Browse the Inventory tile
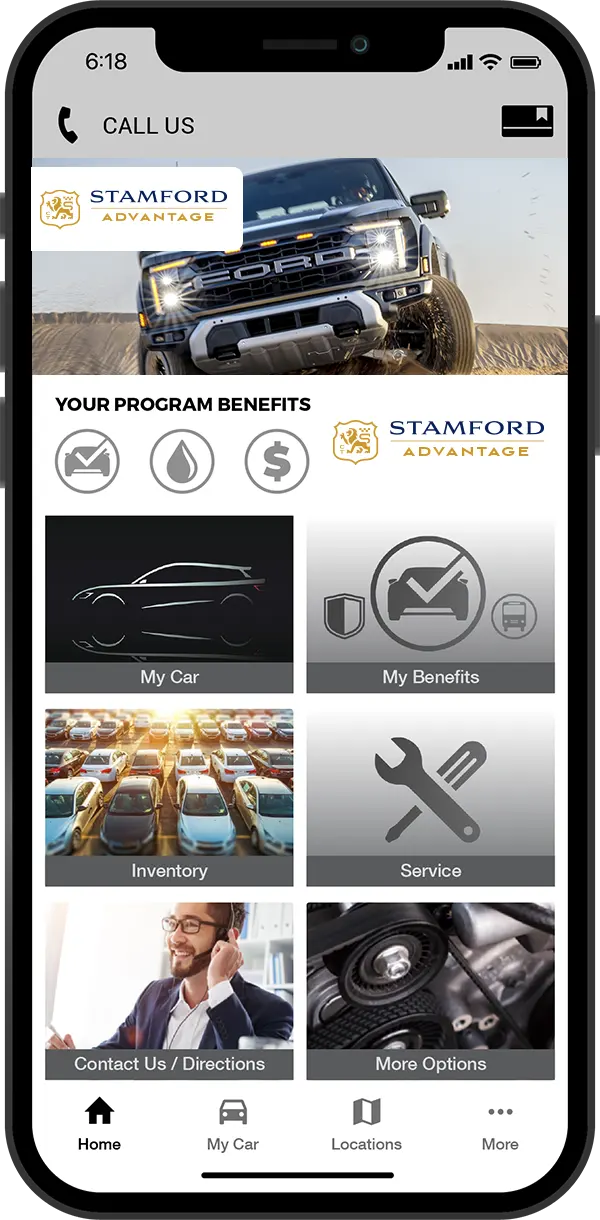Screen dimensions: 600x1220 169,797
